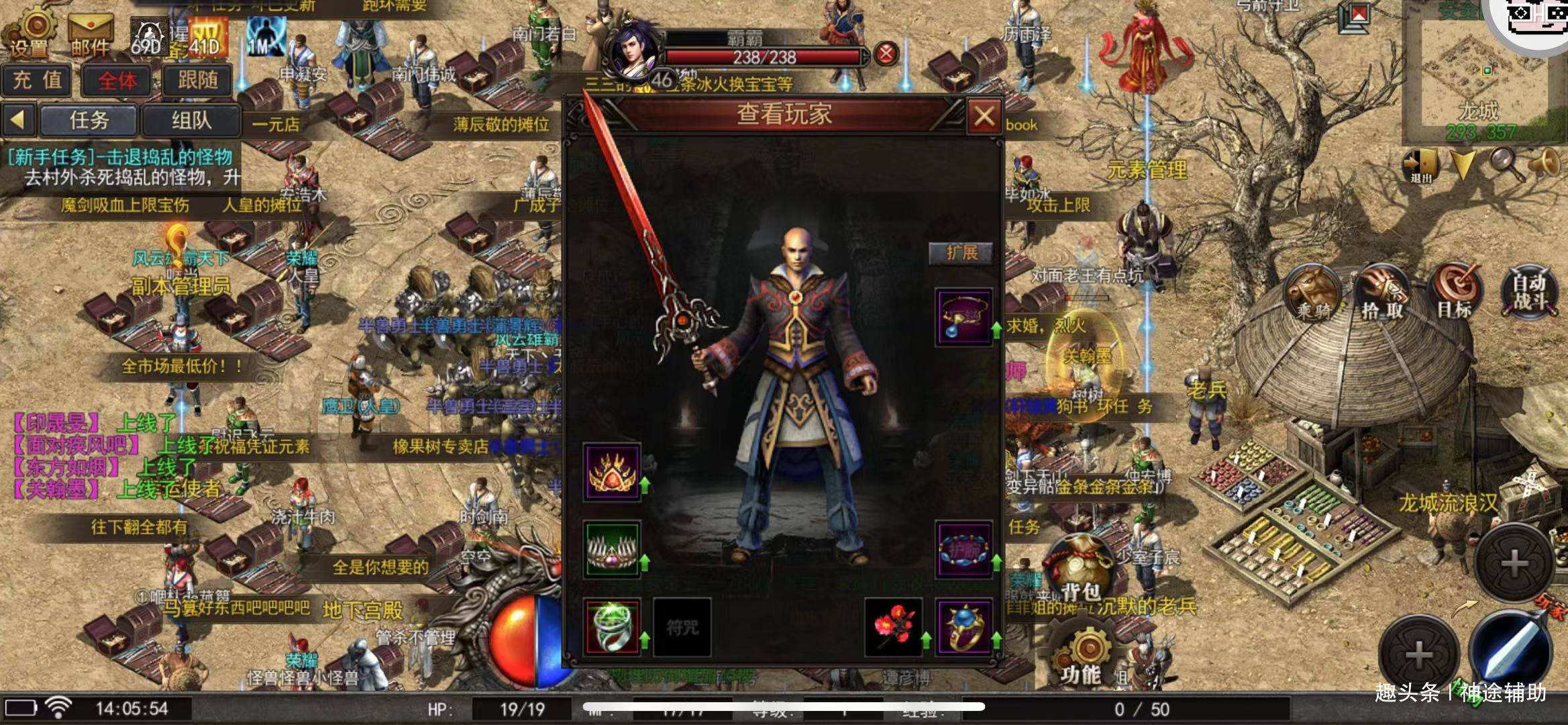Tap the 跟随 follow button
The image size is (1568, 725).
point(198,81)
